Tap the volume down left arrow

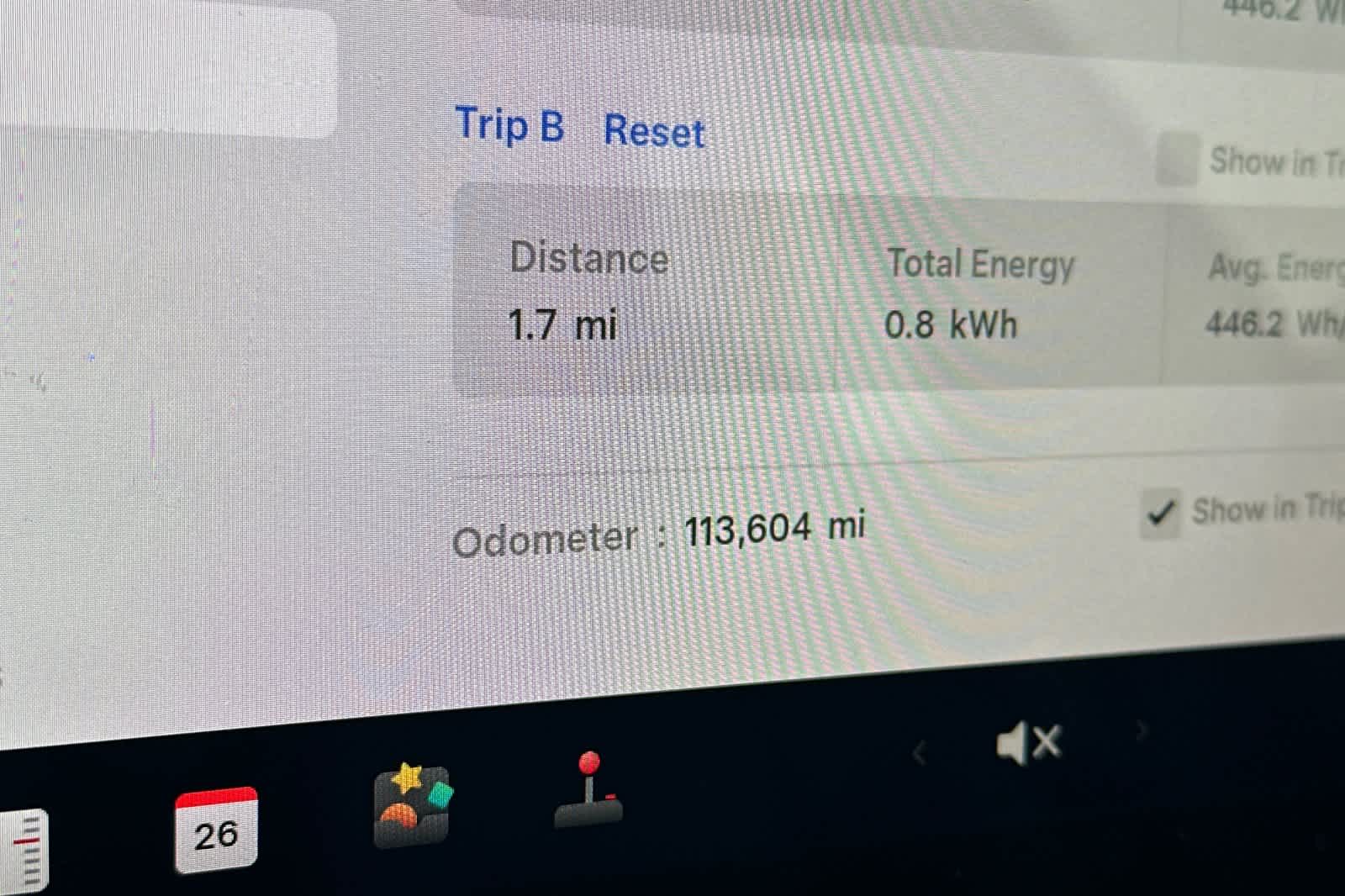(x=920, y=752)
